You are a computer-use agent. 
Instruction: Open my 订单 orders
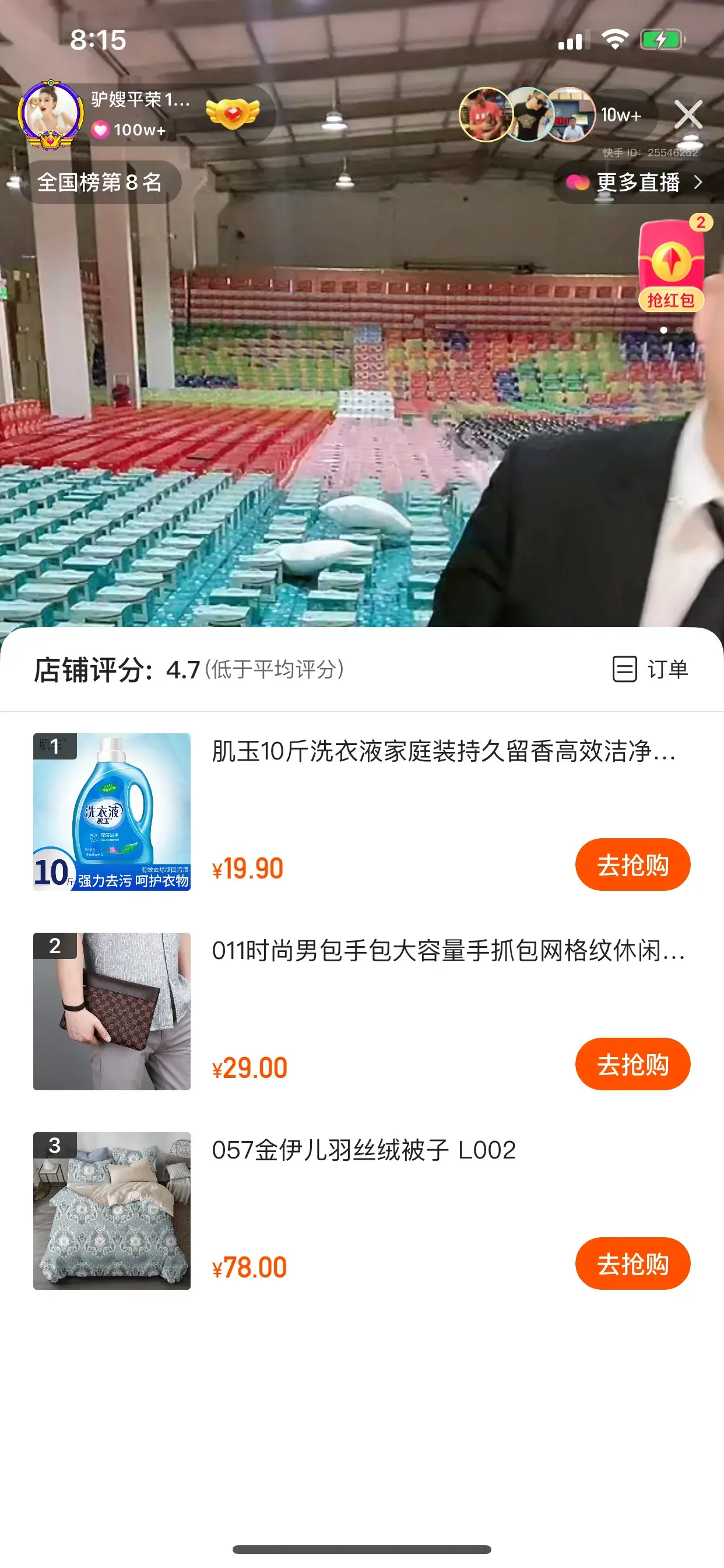click(x=650, y=669)
